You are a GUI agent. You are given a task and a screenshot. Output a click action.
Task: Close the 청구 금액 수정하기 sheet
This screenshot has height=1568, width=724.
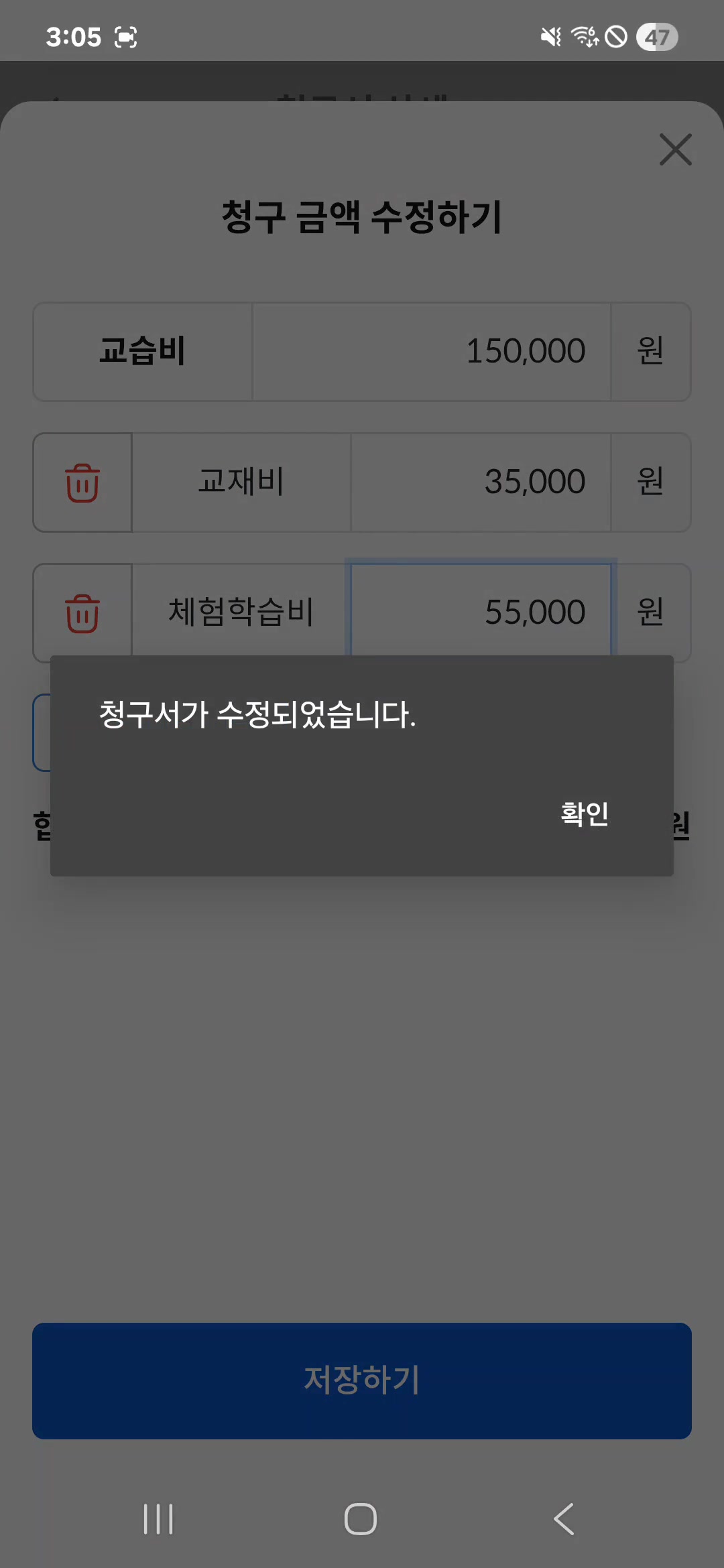click(675, 149)
